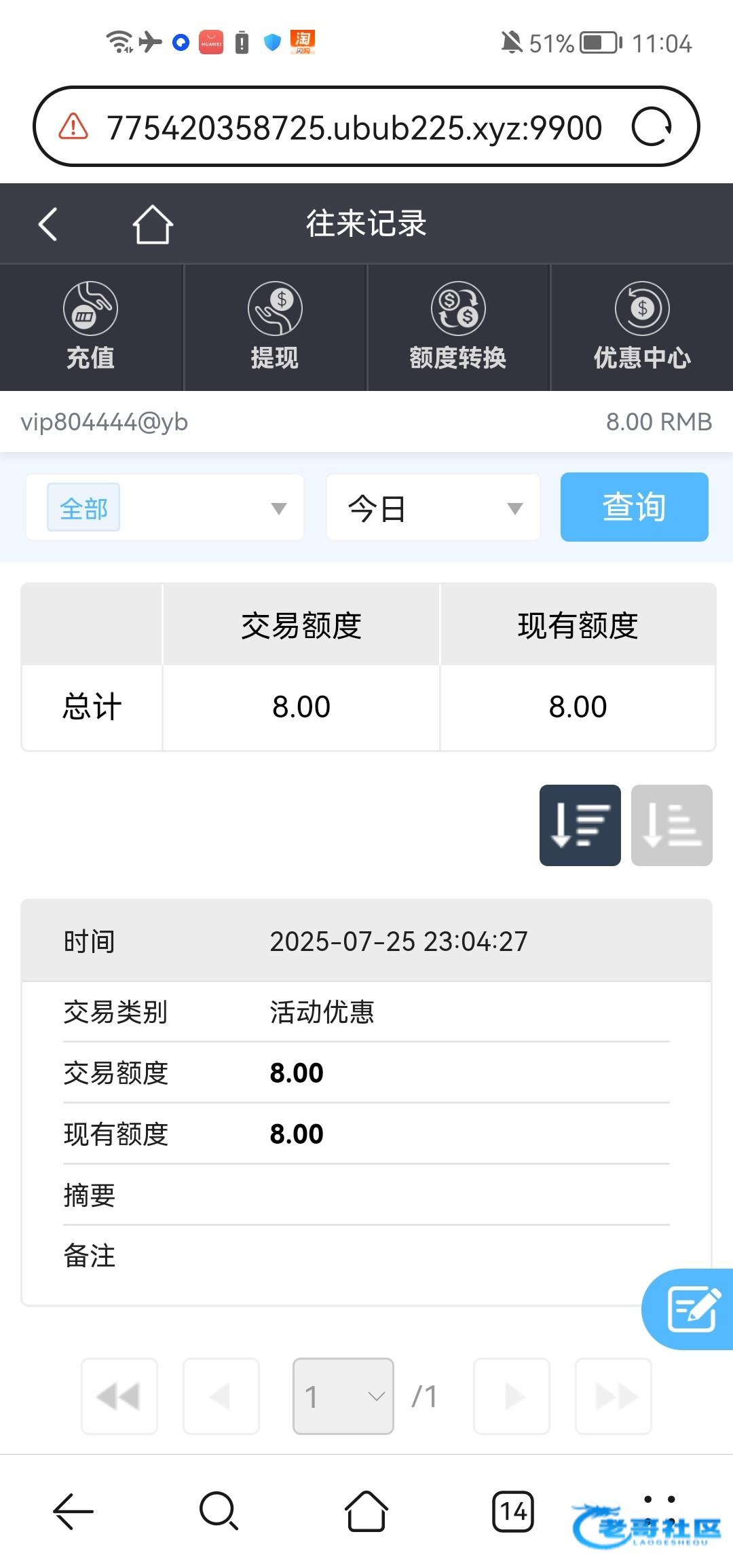Viewport: 733px width, 1568px height.
Task: Open the home icon in the header
Action: click(x=153, y=224)
